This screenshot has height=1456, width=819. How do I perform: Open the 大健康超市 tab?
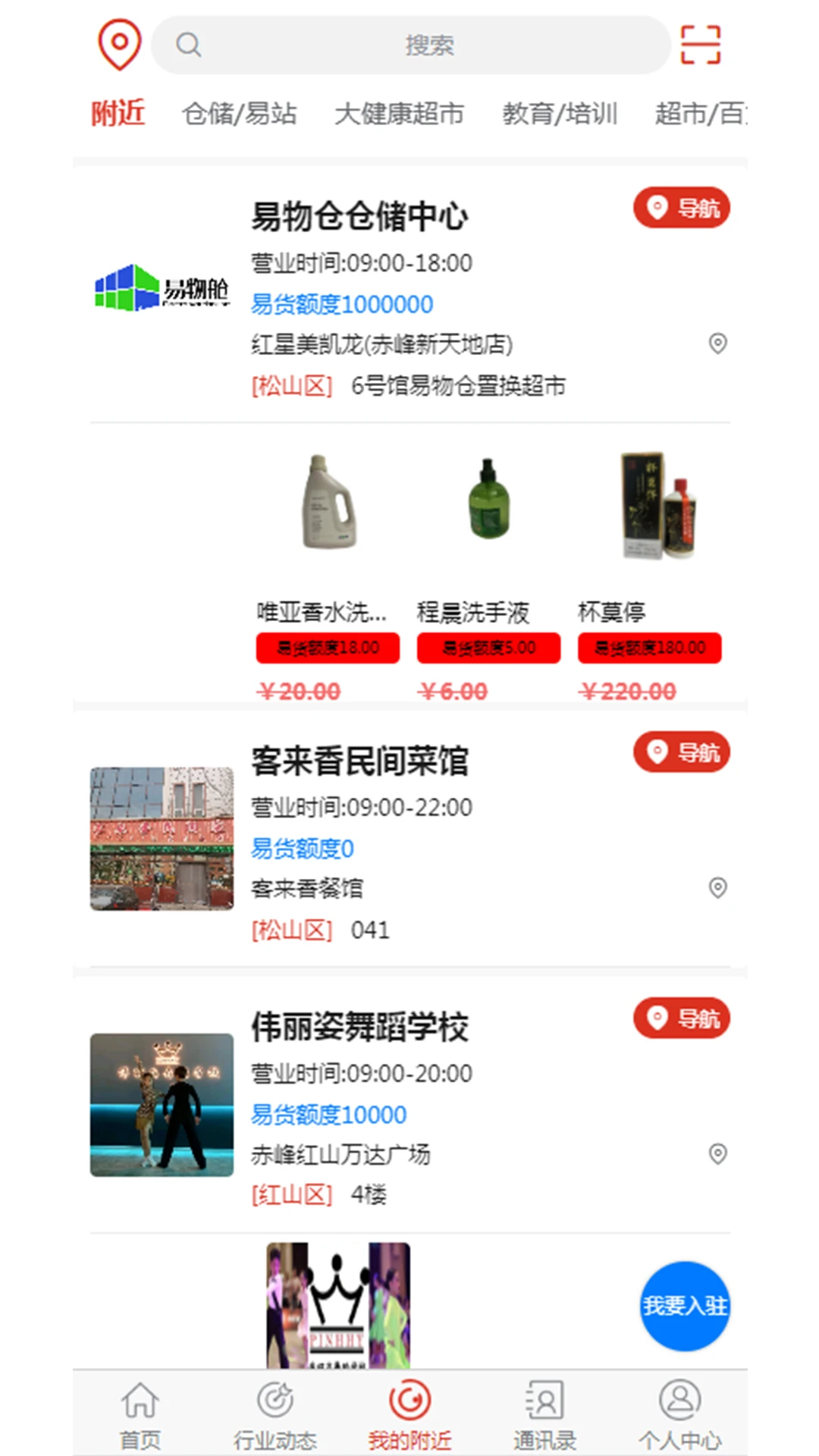[401, 112]
